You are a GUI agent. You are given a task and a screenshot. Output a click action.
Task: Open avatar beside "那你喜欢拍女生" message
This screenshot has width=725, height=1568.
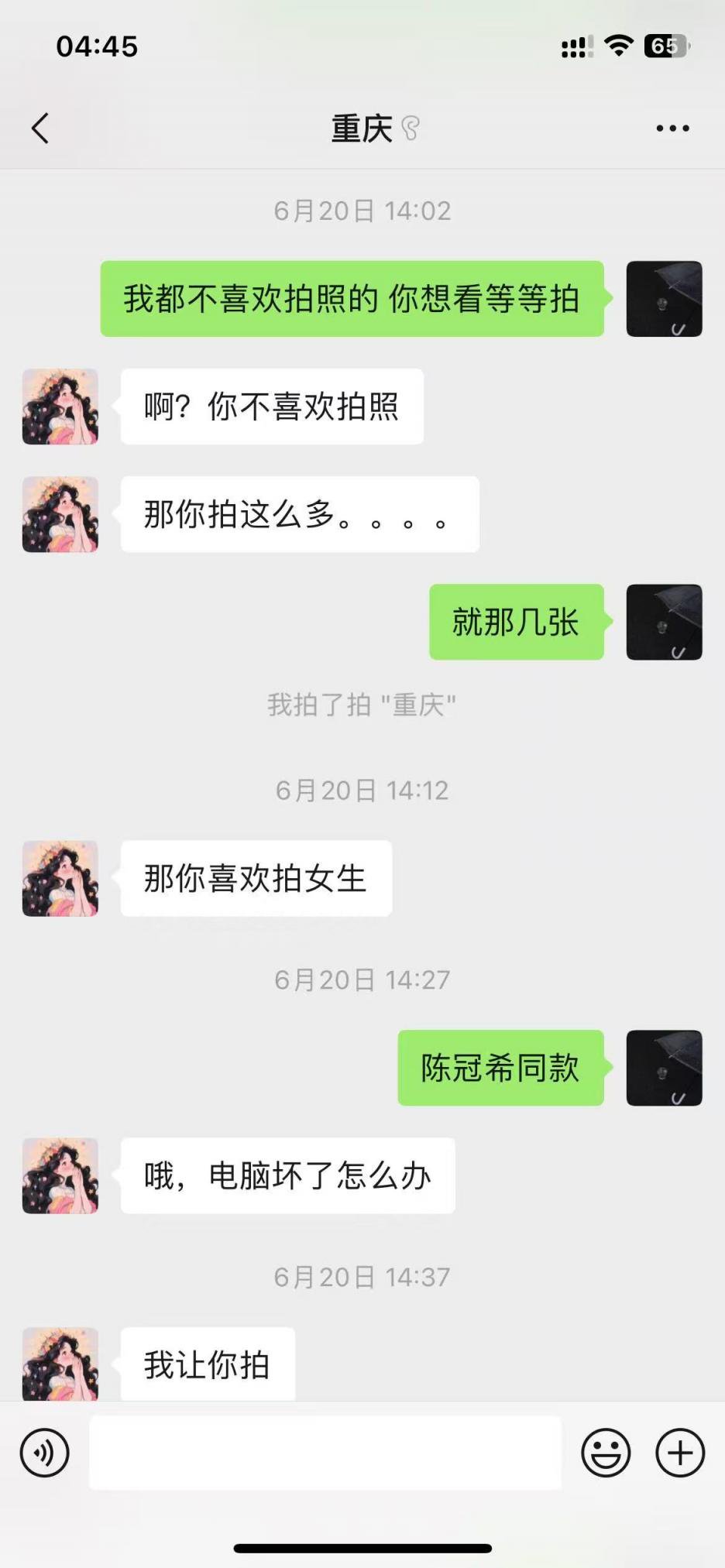(60, 878)
